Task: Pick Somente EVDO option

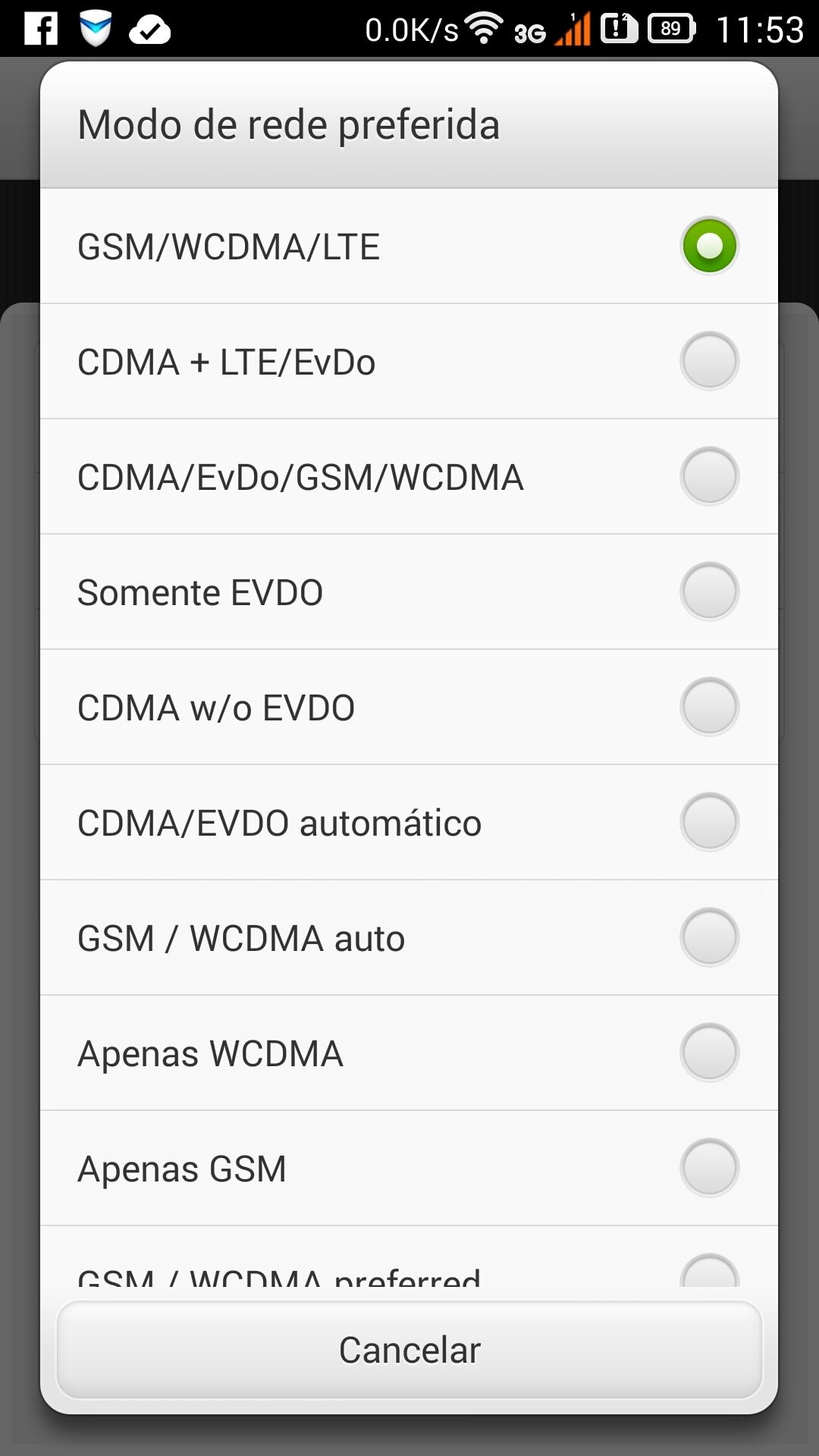Action: coord(409,592)
